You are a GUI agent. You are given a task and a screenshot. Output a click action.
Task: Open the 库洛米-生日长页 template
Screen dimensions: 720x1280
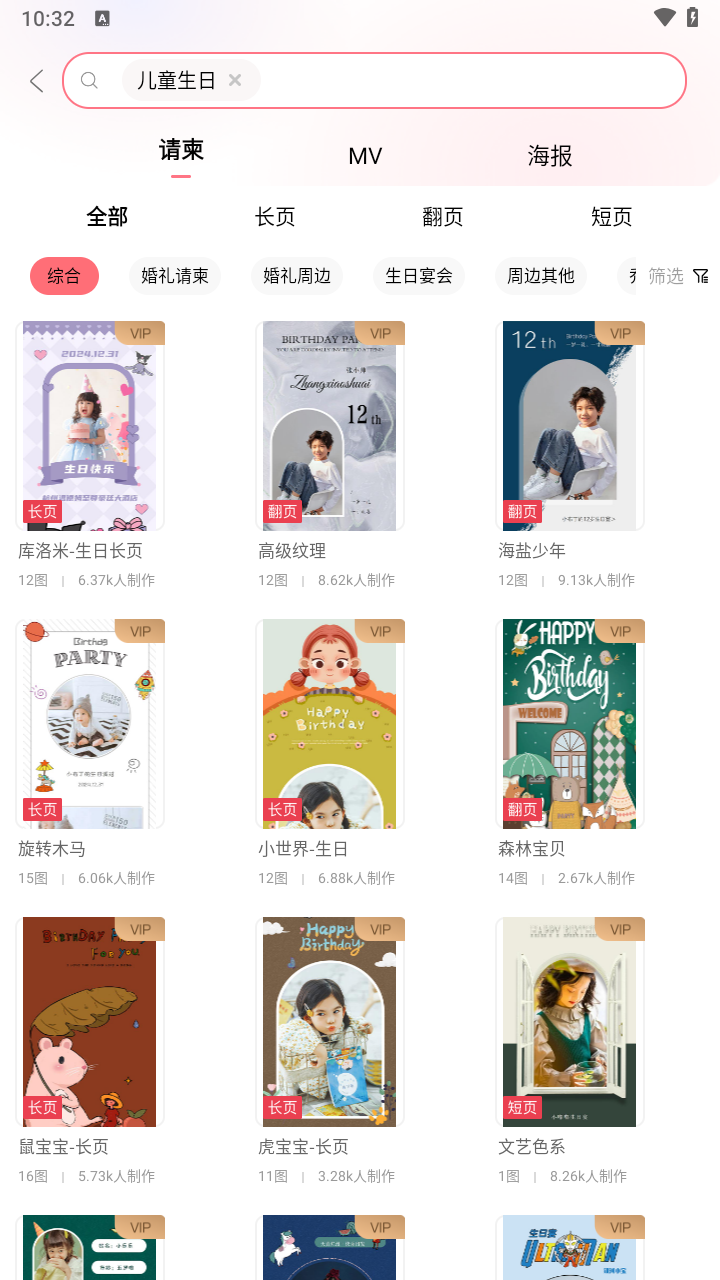pyautogui.click(x=90, y=427)
